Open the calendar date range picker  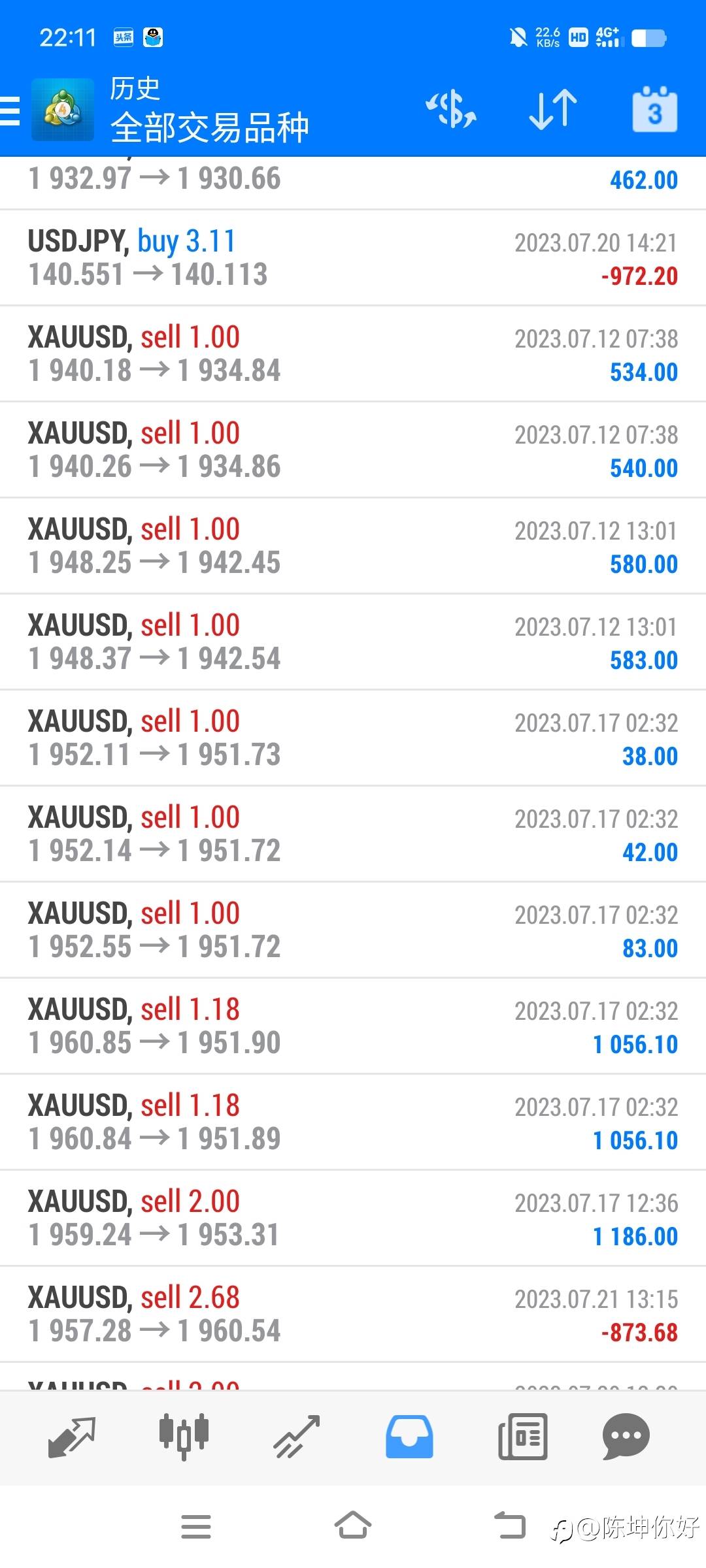[x=654, y=109]
